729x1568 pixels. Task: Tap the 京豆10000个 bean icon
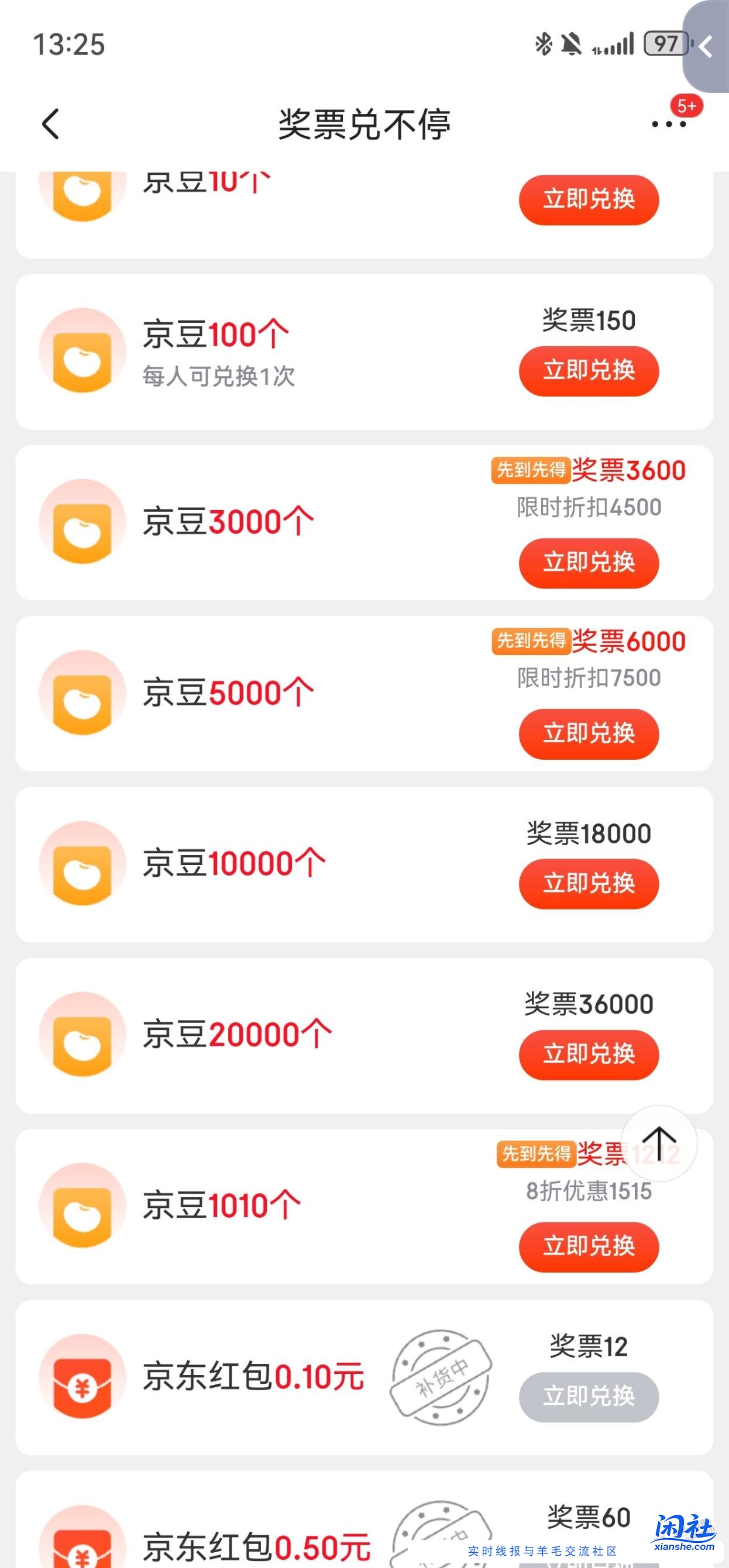82,864
